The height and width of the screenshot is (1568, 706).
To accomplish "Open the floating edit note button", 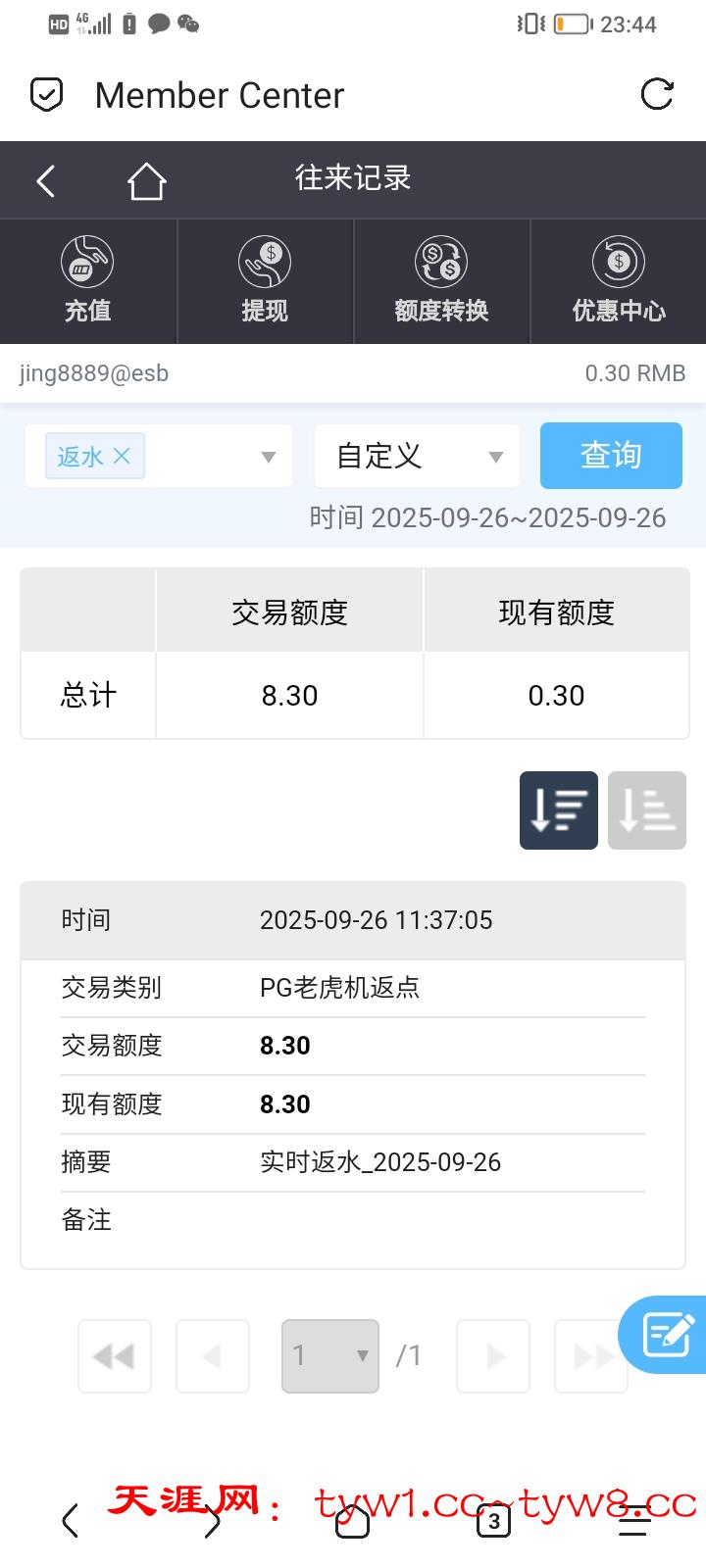I will [x=667, y=1333].
